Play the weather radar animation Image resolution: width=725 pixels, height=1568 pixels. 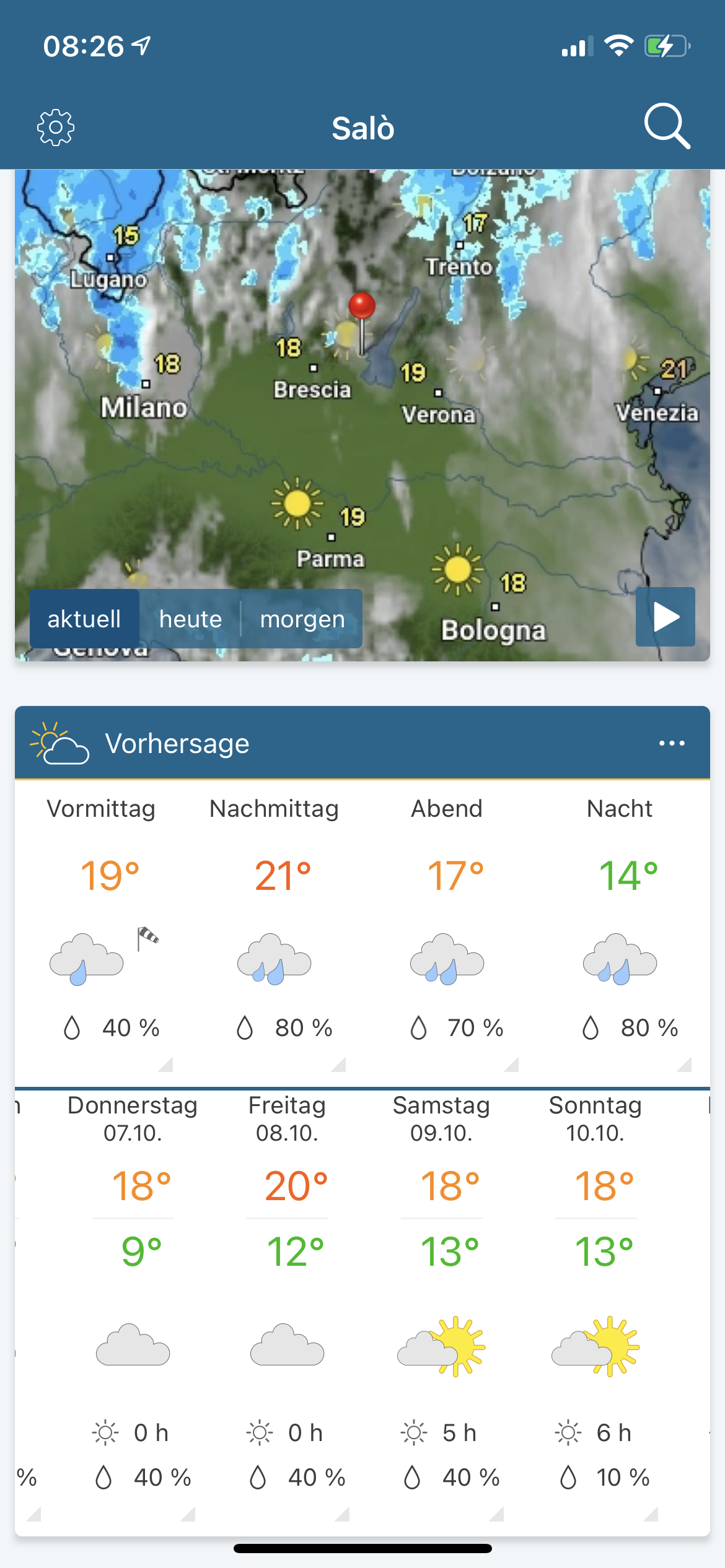pos(666,617)
